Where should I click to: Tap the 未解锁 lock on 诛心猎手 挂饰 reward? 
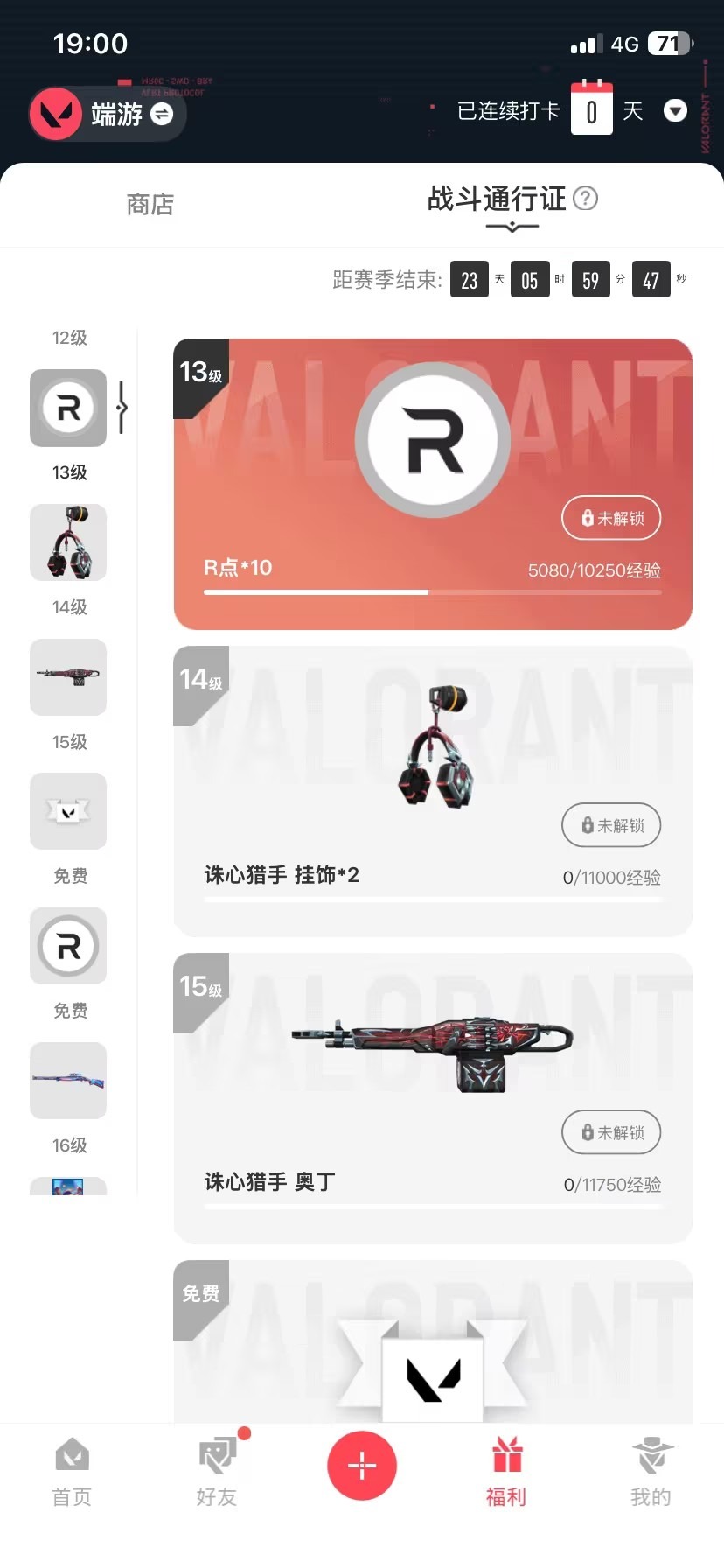610,825
